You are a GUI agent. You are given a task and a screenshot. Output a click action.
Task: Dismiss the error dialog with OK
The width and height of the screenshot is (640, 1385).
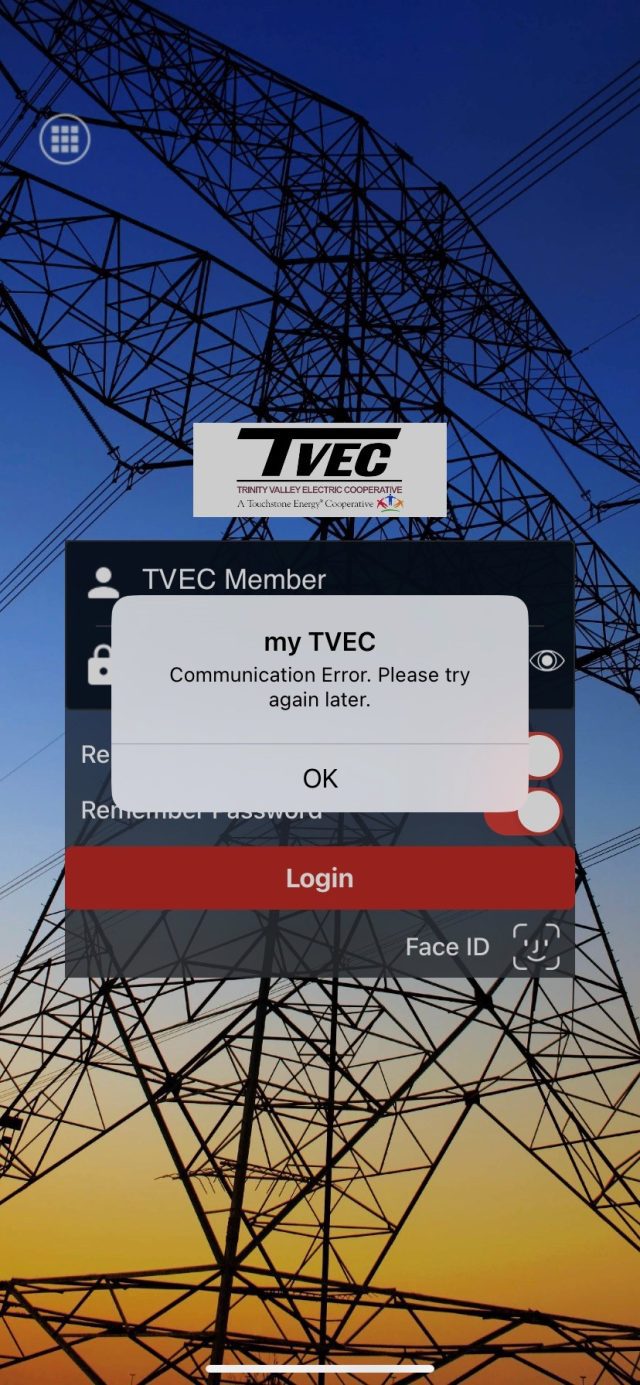pos(320,778)
